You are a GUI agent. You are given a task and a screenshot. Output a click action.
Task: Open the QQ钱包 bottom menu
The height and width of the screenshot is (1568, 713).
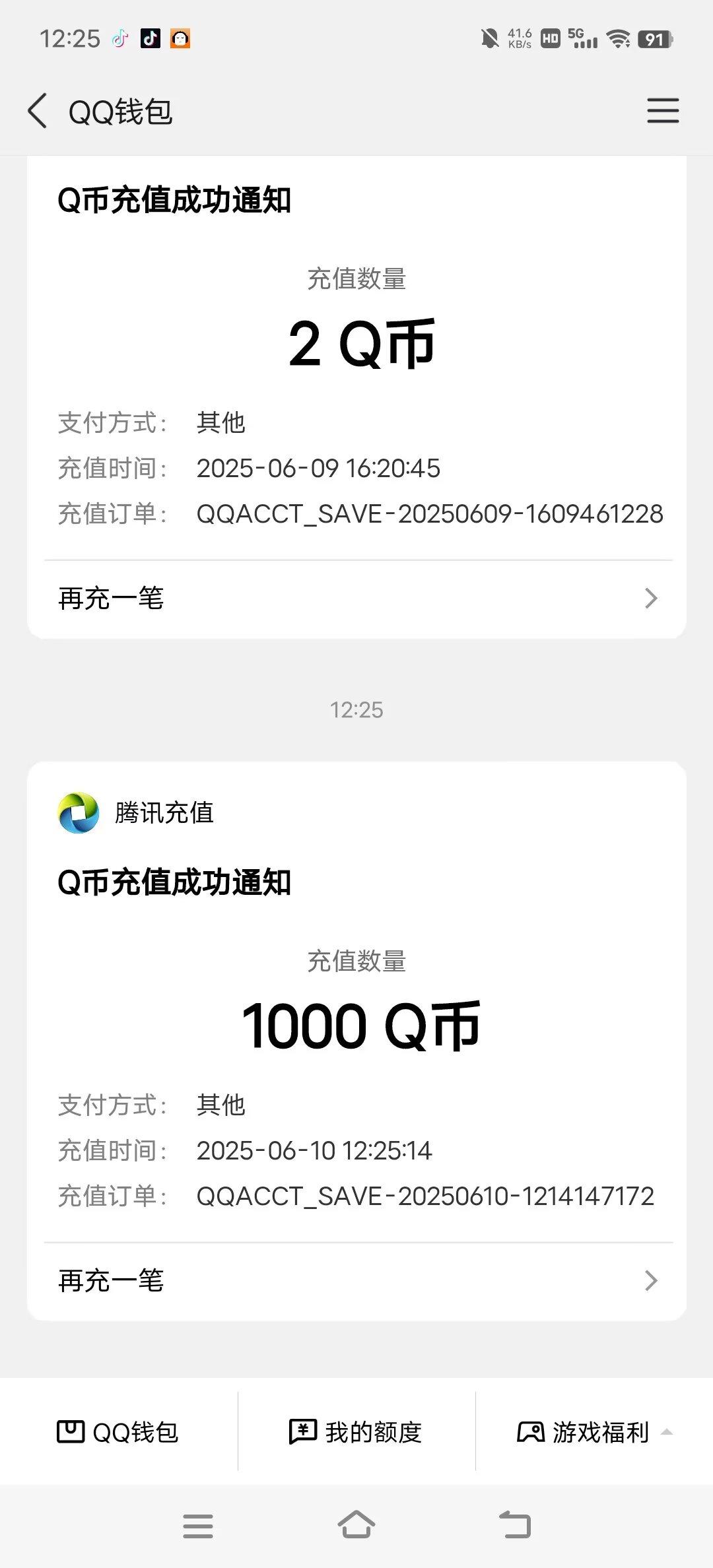click(119, 1431)
